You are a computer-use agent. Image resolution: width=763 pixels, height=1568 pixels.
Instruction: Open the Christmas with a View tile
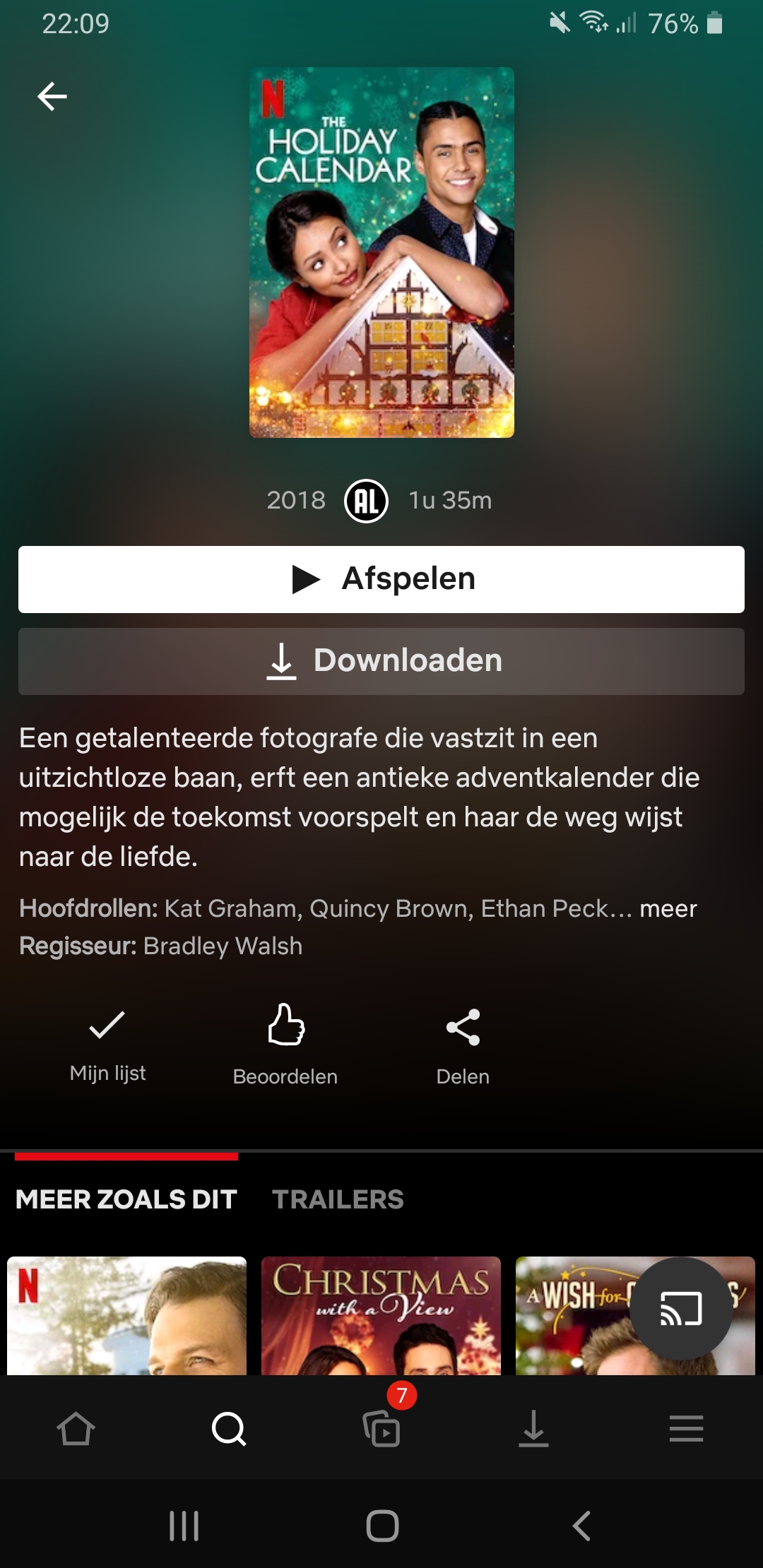point(381,1315)
